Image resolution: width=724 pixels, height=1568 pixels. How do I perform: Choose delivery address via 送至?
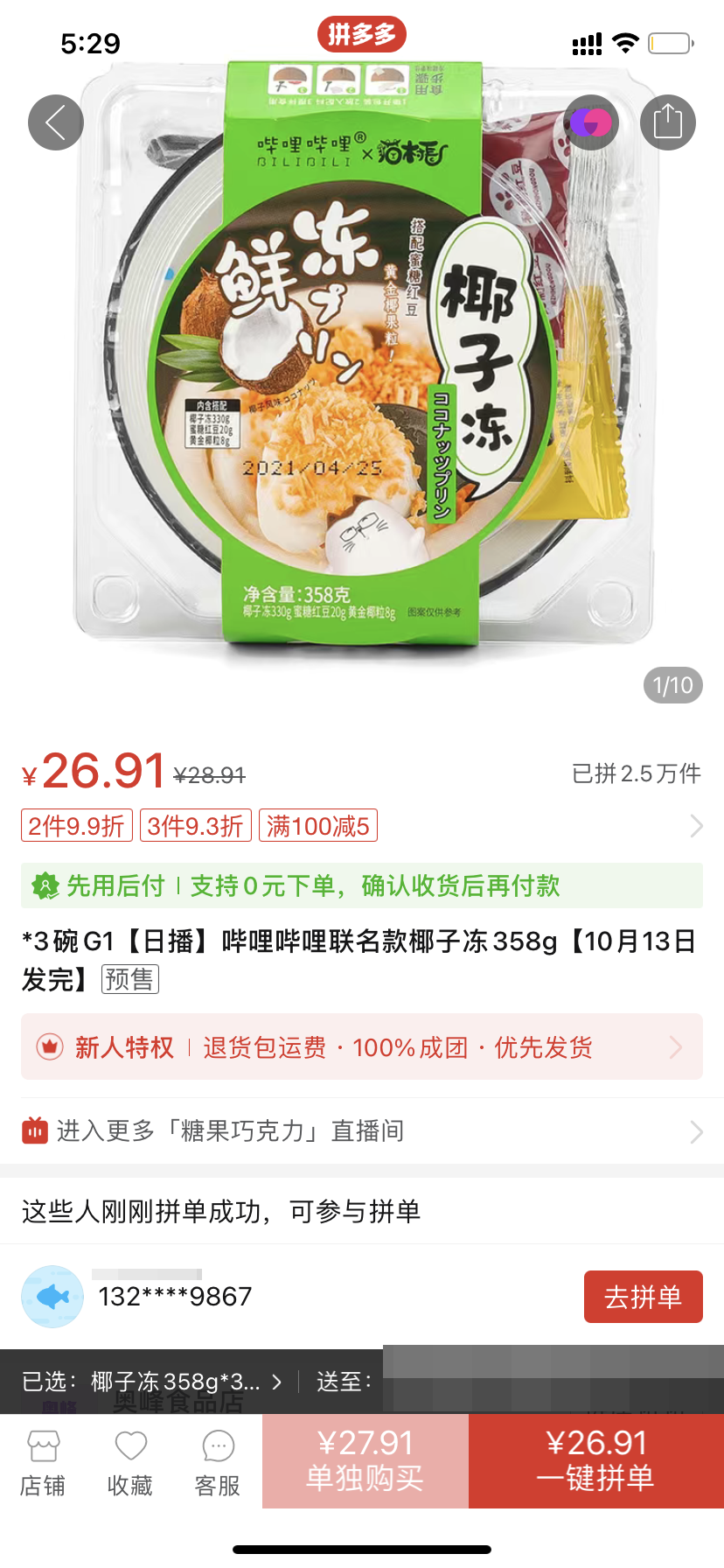[345, 1382]
